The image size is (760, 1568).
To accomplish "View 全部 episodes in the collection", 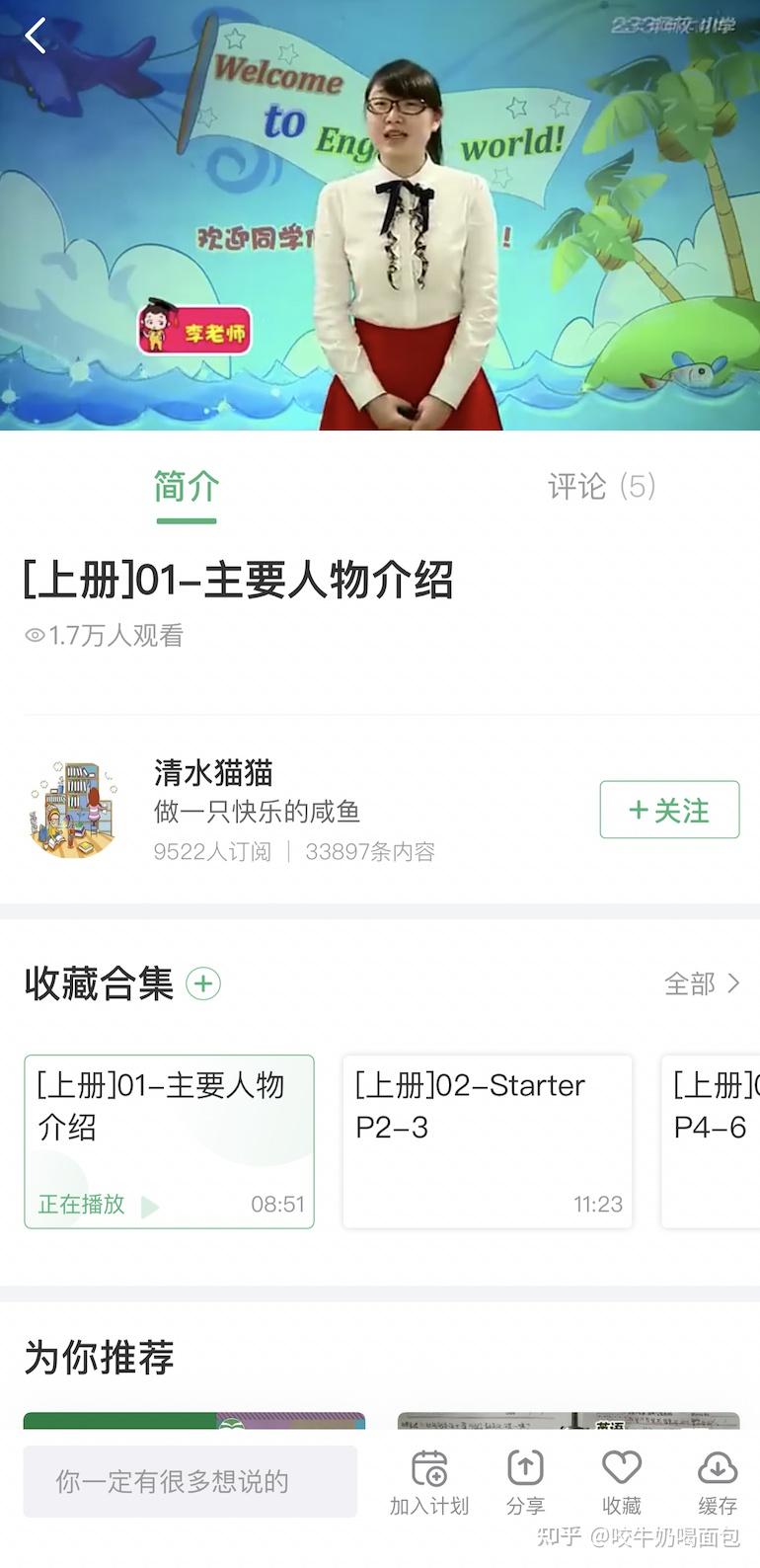I will (701, 983).
